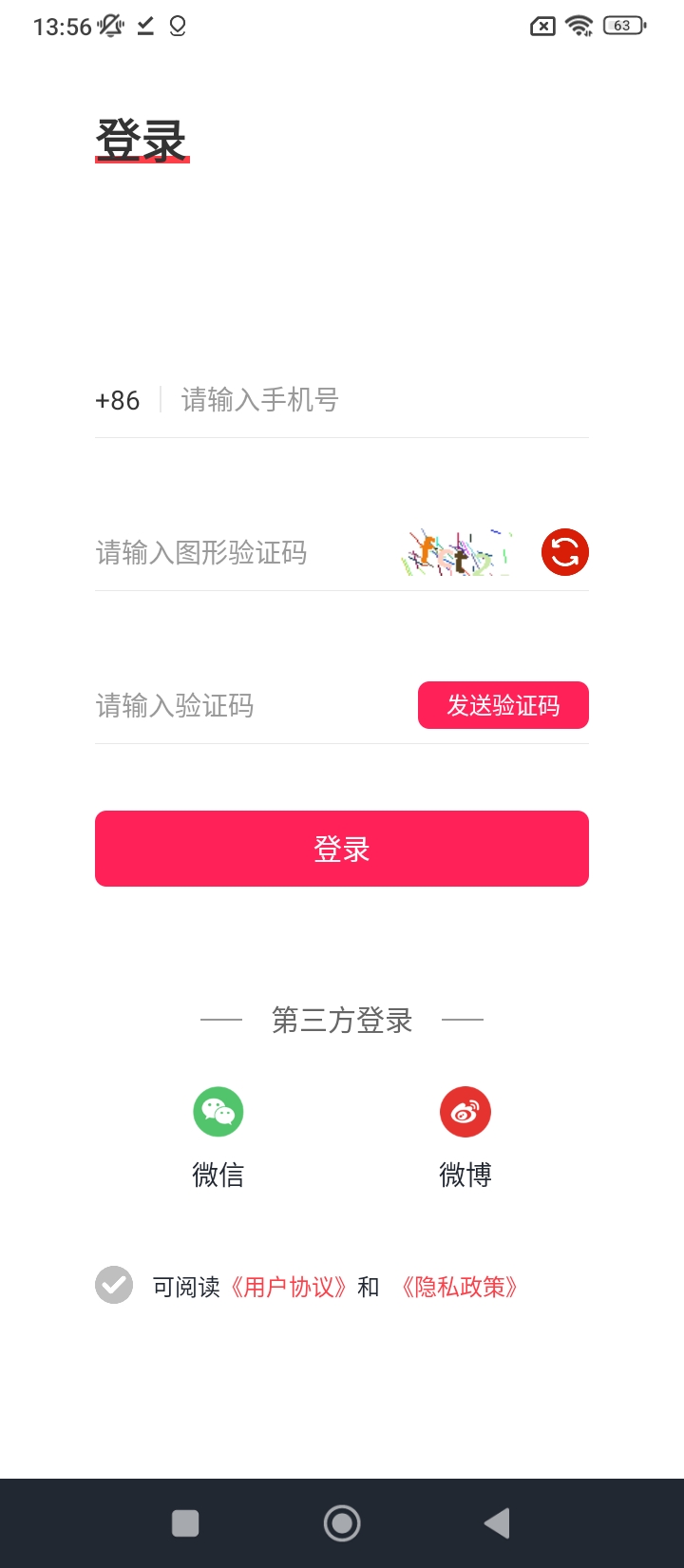Open the 《用户协议》 link

point(289,1287)
